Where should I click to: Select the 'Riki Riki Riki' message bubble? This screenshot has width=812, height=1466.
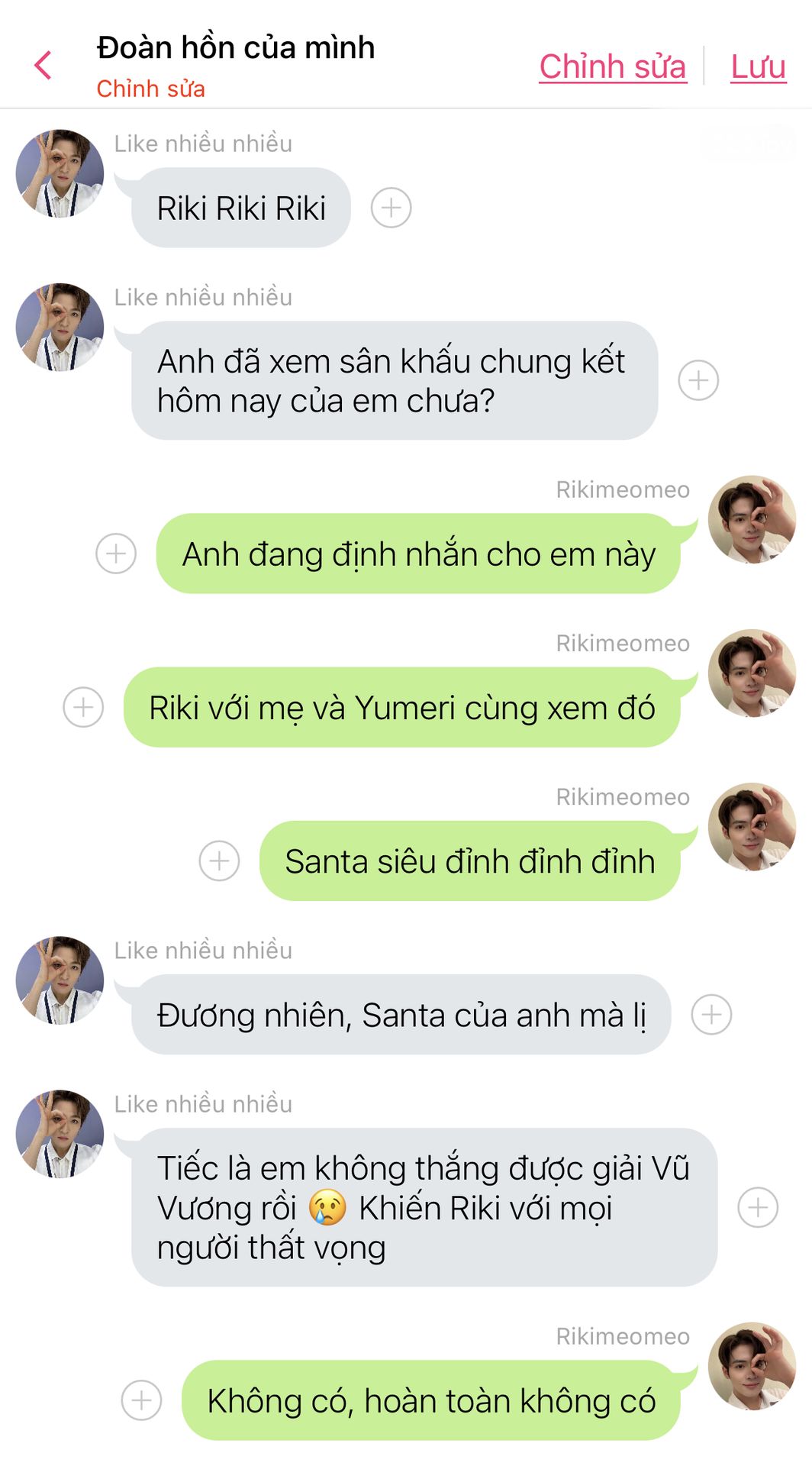[241, 208]
